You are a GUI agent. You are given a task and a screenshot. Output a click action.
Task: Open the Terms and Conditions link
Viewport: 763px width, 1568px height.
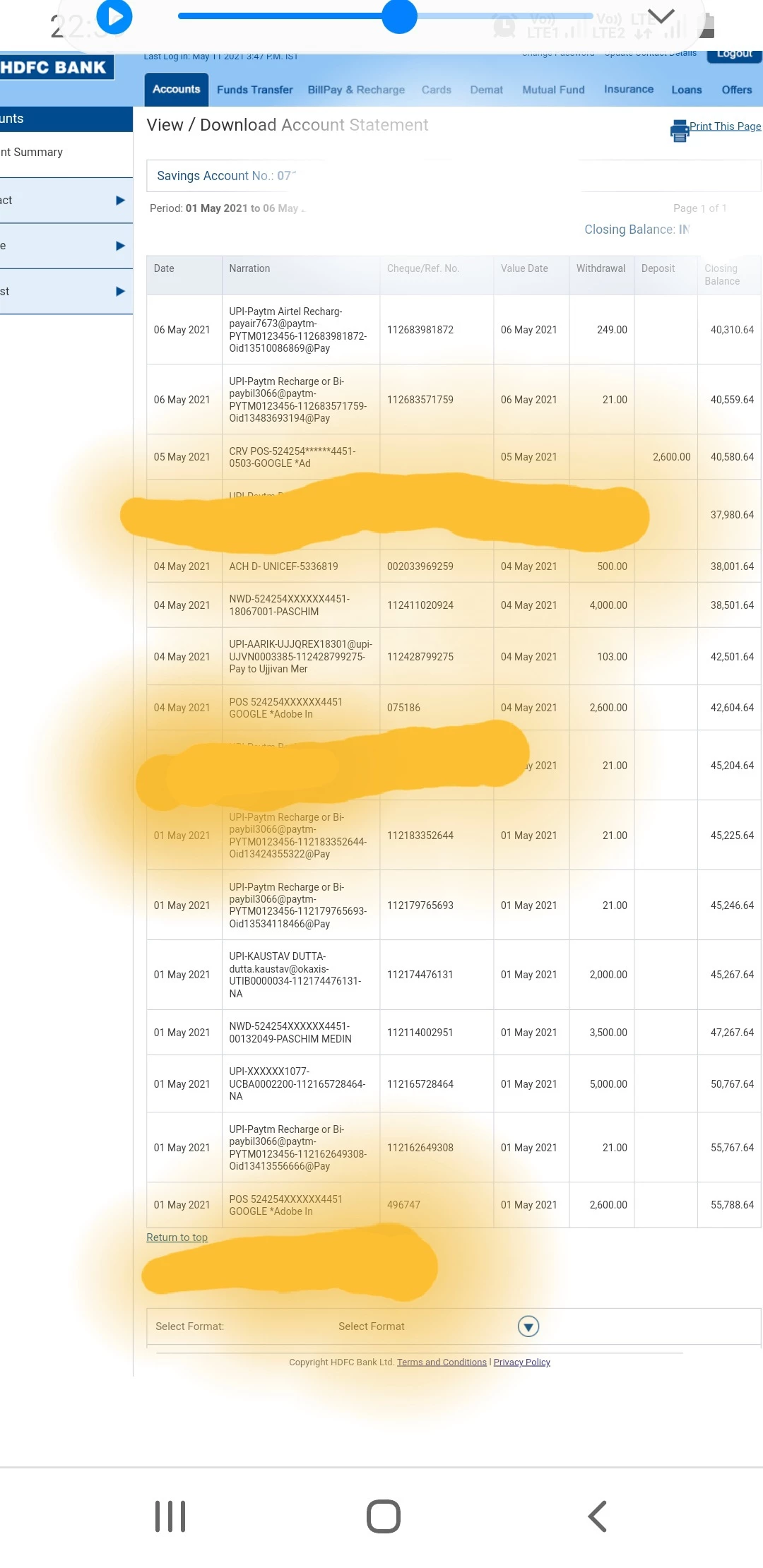click(442, 1362)
